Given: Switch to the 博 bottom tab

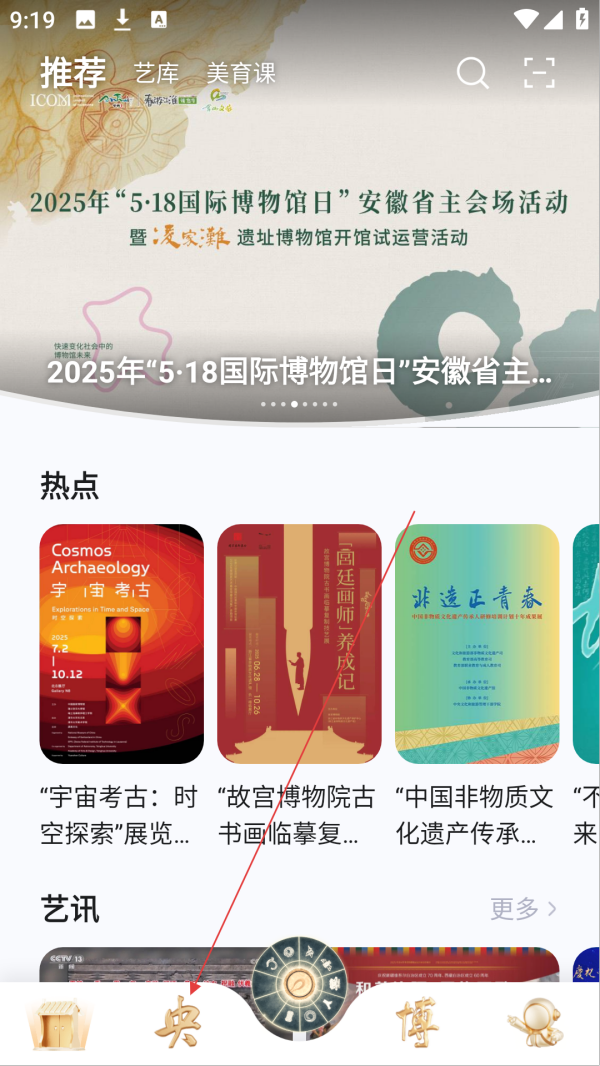Looking at the screenshot, I should click(418, 1022).
